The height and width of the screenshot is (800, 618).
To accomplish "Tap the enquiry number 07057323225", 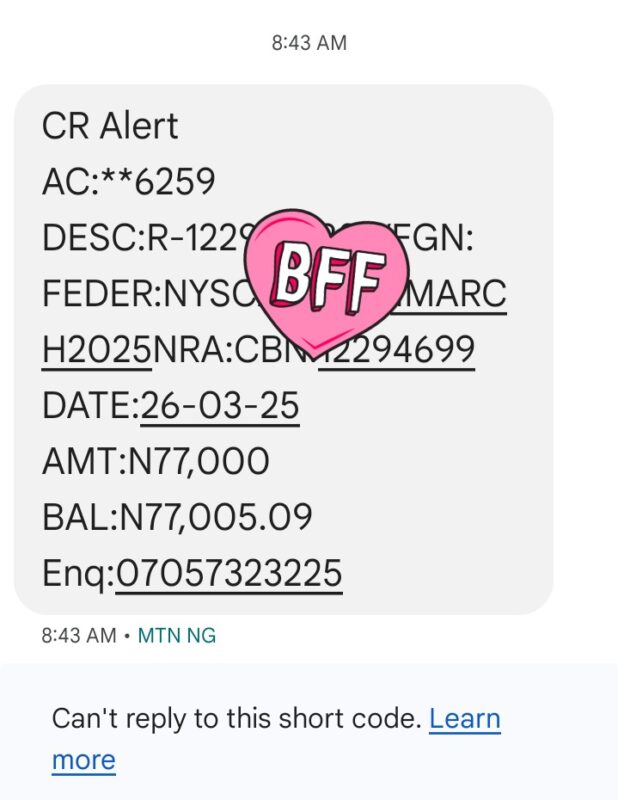I will 229,573.
